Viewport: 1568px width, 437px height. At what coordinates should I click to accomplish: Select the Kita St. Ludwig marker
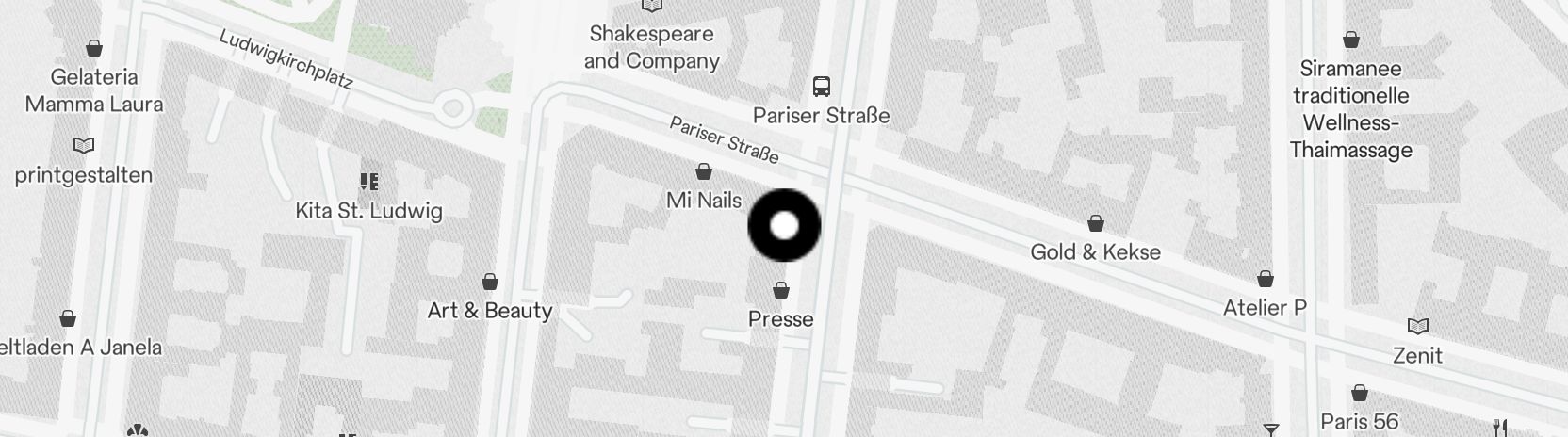[368, 182]
